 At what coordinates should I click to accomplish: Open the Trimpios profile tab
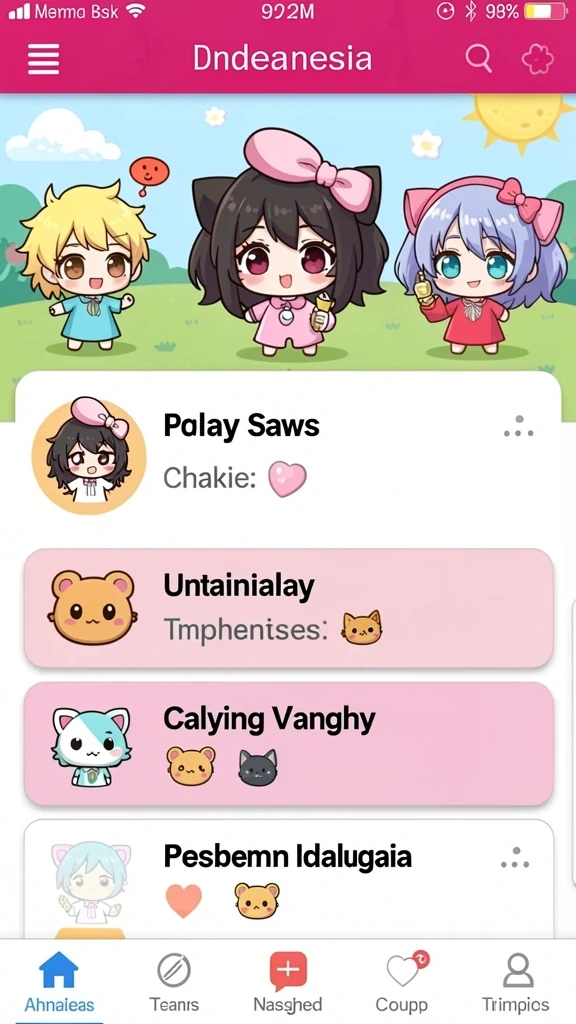pyautogui.click(x=516, y=982)
